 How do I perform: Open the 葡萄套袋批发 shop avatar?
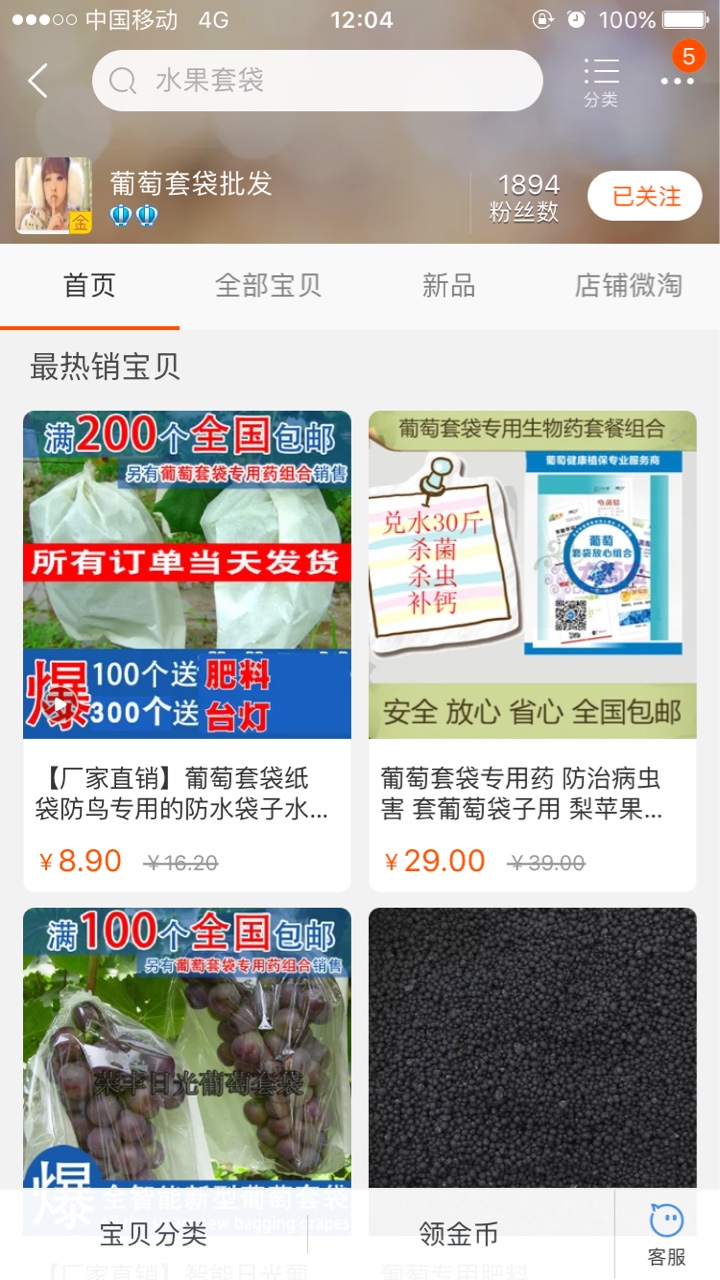click(53, 195)
